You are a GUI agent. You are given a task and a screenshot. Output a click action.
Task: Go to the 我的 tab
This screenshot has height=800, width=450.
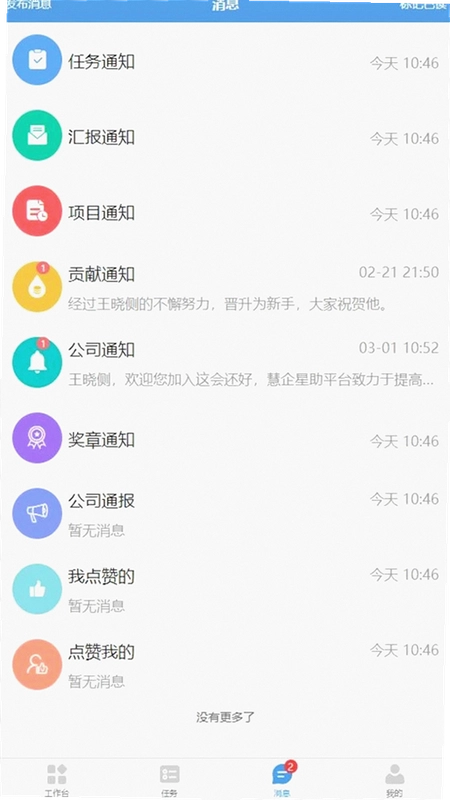pos(394,781)
